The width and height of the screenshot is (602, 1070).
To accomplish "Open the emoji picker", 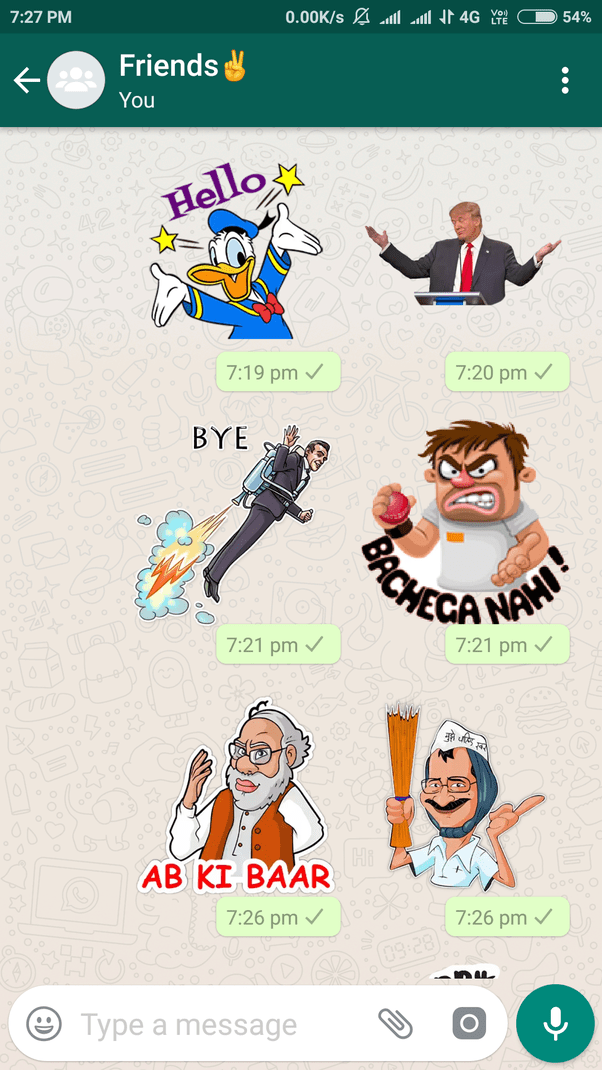I will point(44,1023).
